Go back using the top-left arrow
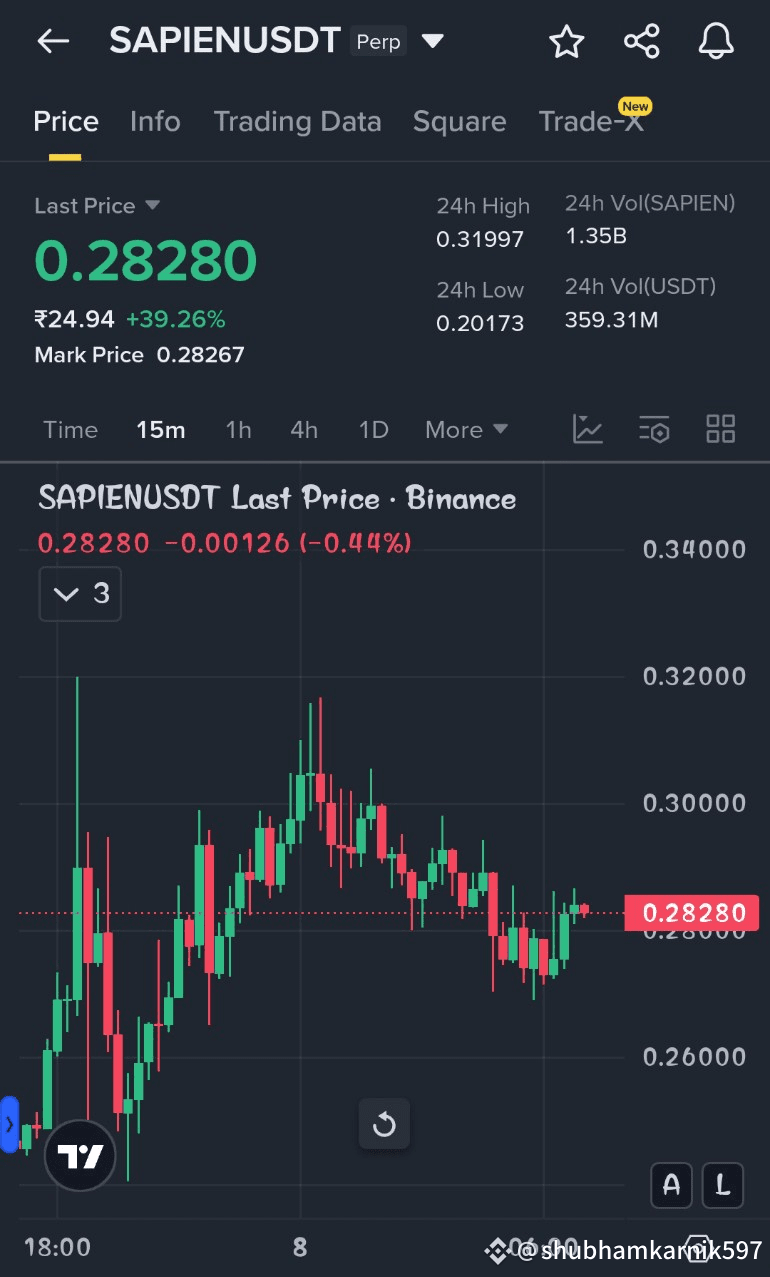Screen dimensions: 770x1277 pos(53,42)
